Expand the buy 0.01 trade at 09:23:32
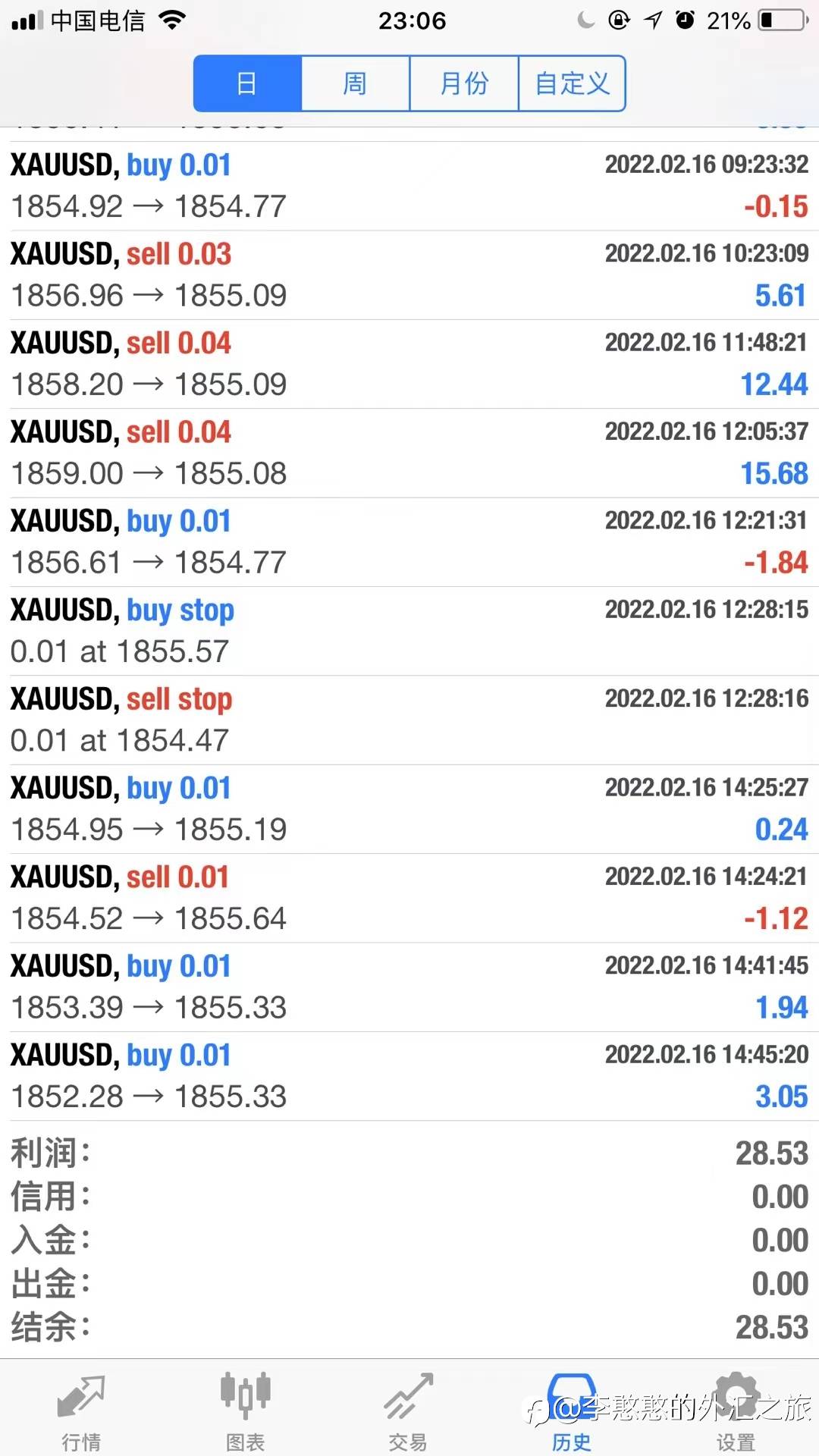This screenshot has height=1456, width=819. click(409, 186)
